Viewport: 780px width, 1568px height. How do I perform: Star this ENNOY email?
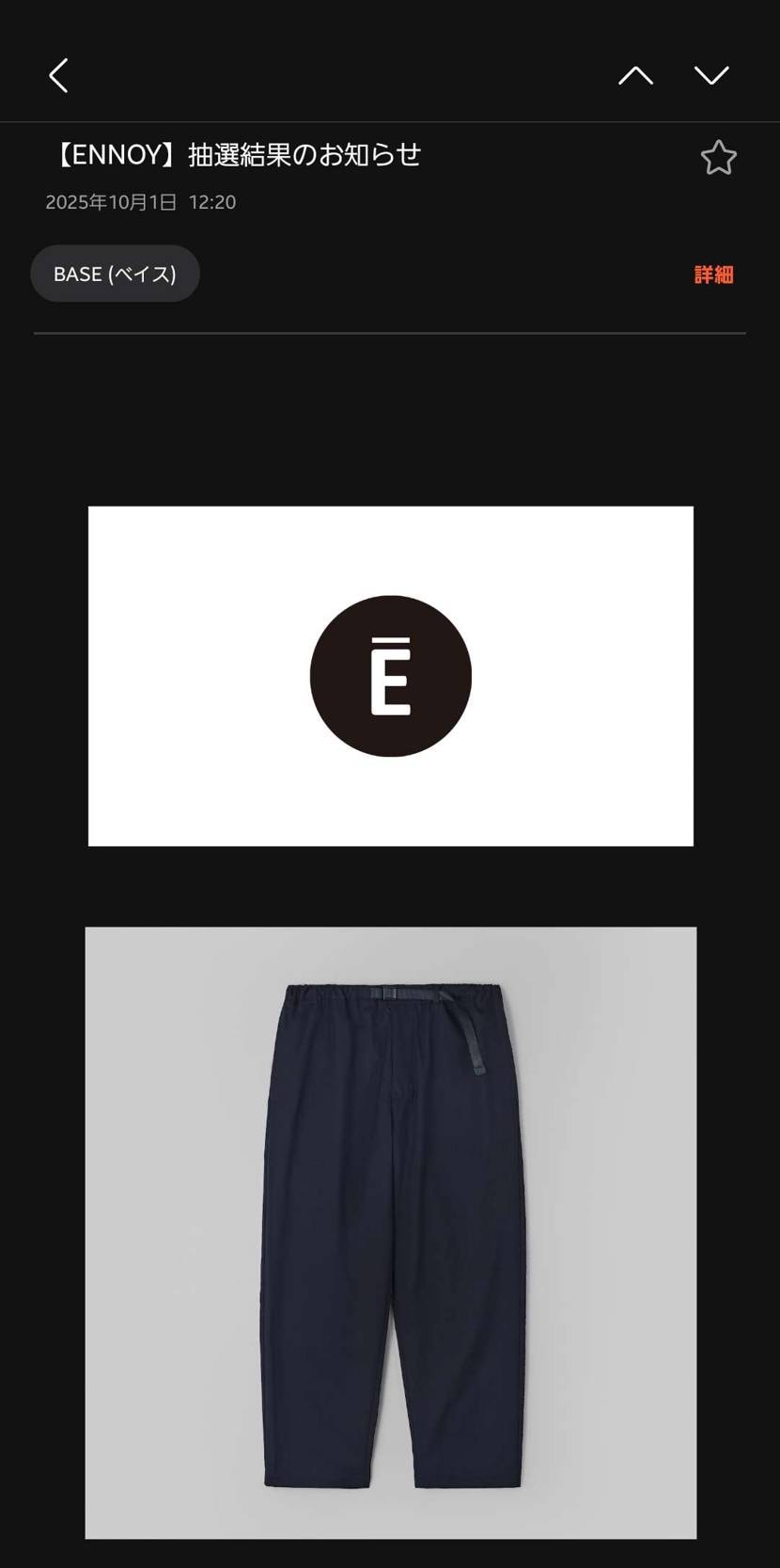[718, 158]
